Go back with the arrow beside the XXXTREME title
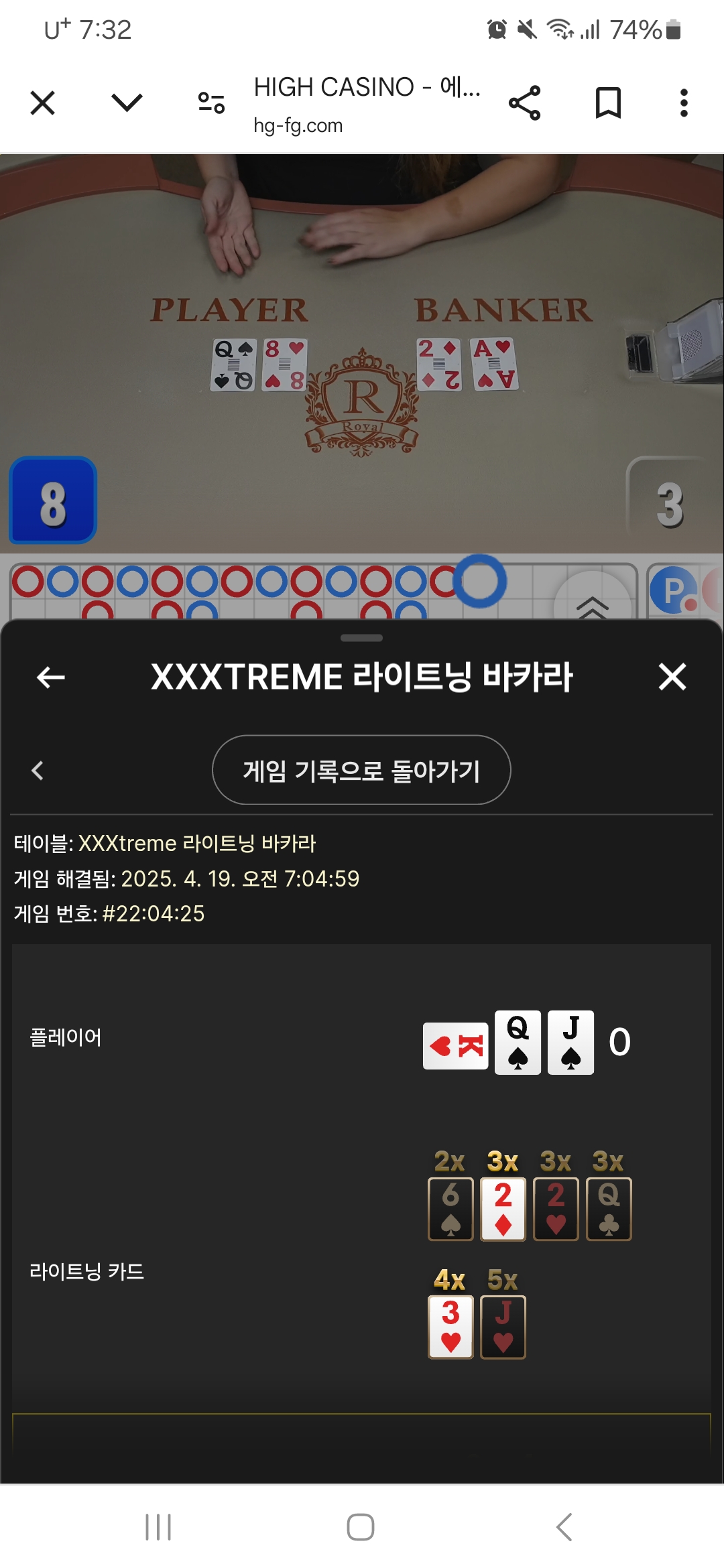 [51, 677]
